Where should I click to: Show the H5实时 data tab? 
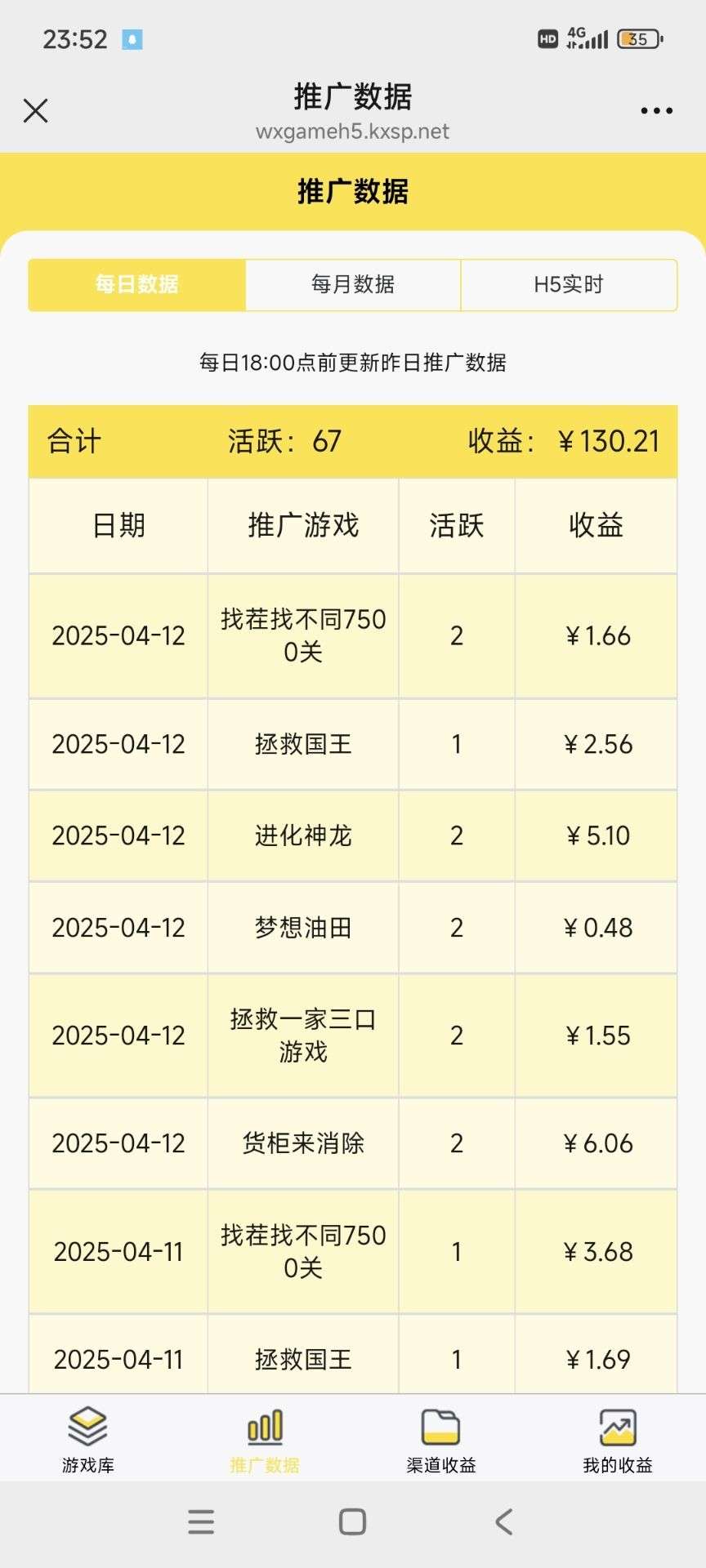click(569, 285)
